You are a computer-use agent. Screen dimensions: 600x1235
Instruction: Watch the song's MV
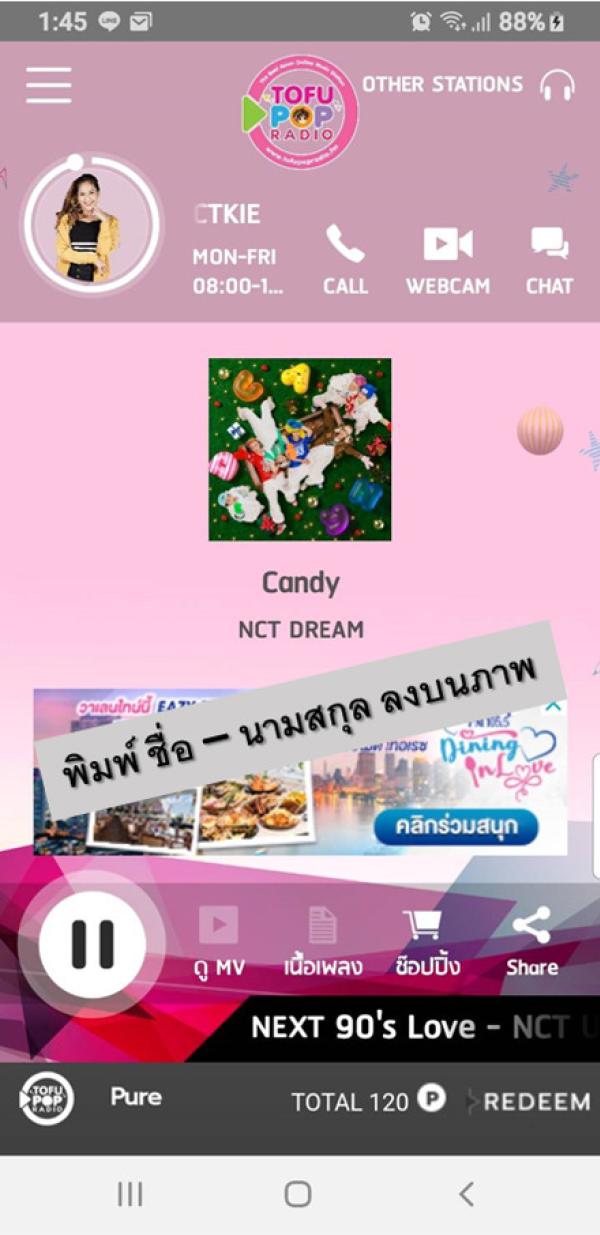pyautogui.click(x=218, y=941)
